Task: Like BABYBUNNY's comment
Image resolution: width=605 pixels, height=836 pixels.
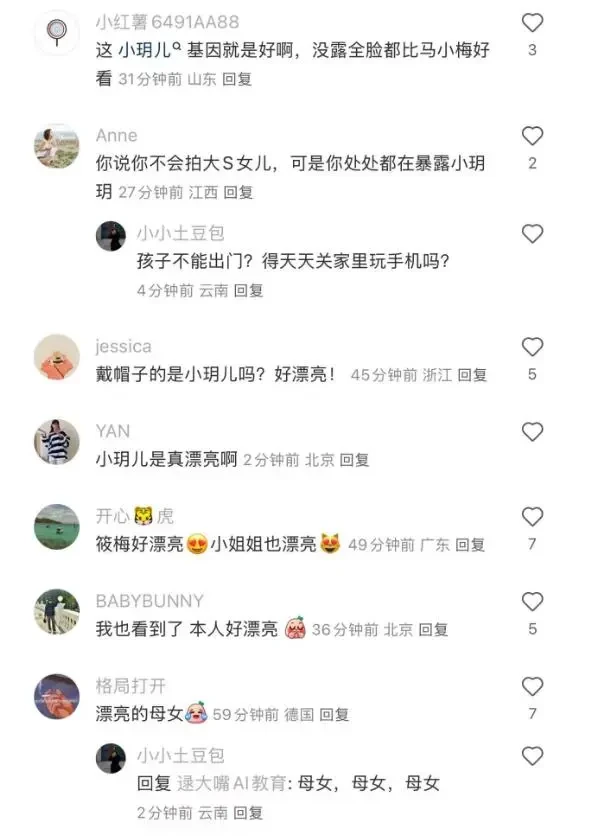Action: tap(533, 602)
